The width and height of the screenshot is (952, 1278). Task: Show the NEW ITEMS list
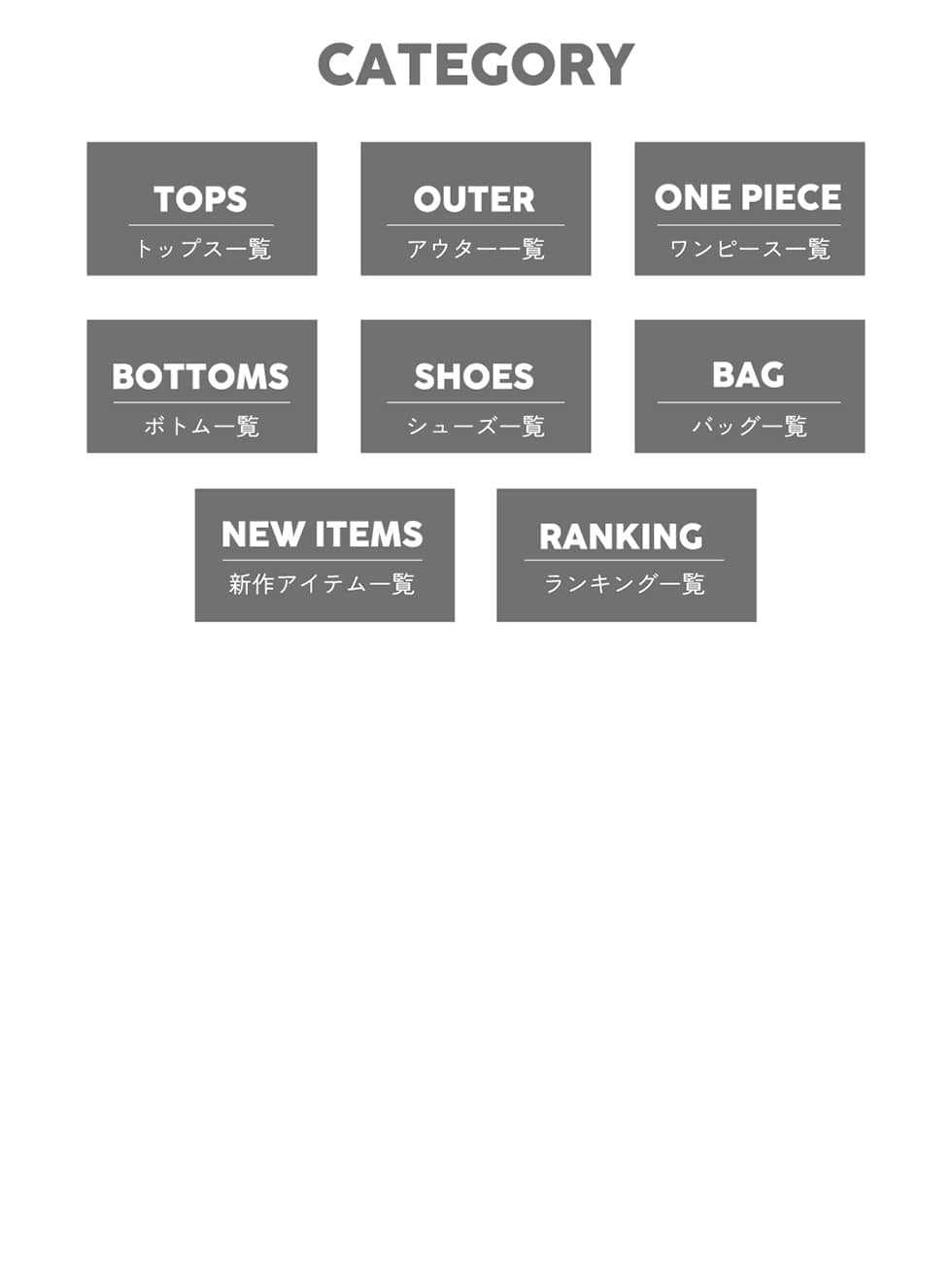click(x=324, y=555)
